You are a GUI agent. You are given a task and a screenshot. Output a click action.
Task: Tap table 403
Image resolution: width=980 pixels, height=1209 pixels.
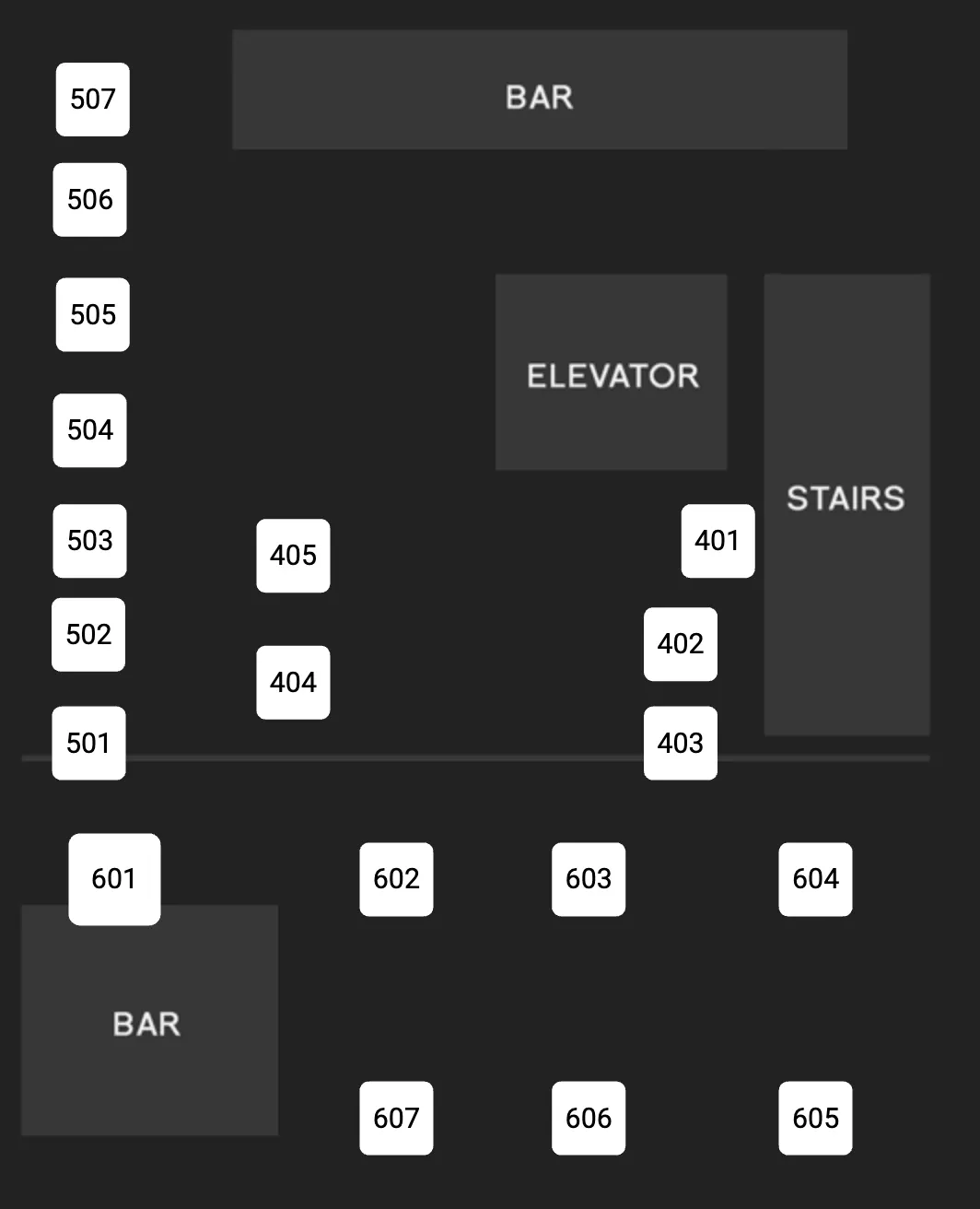[x=680, y=744]
